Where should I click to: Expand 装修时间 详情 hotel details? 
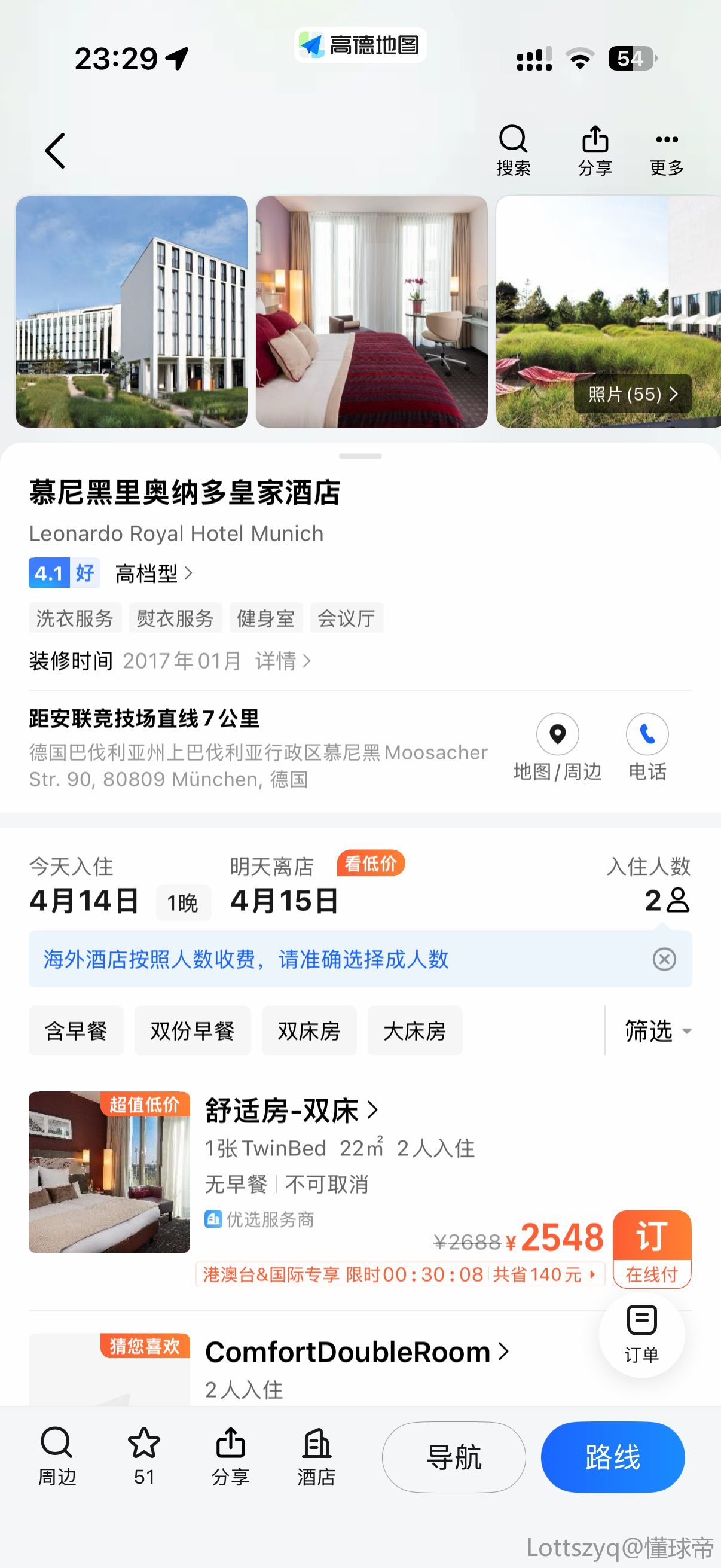pos(283,661)
